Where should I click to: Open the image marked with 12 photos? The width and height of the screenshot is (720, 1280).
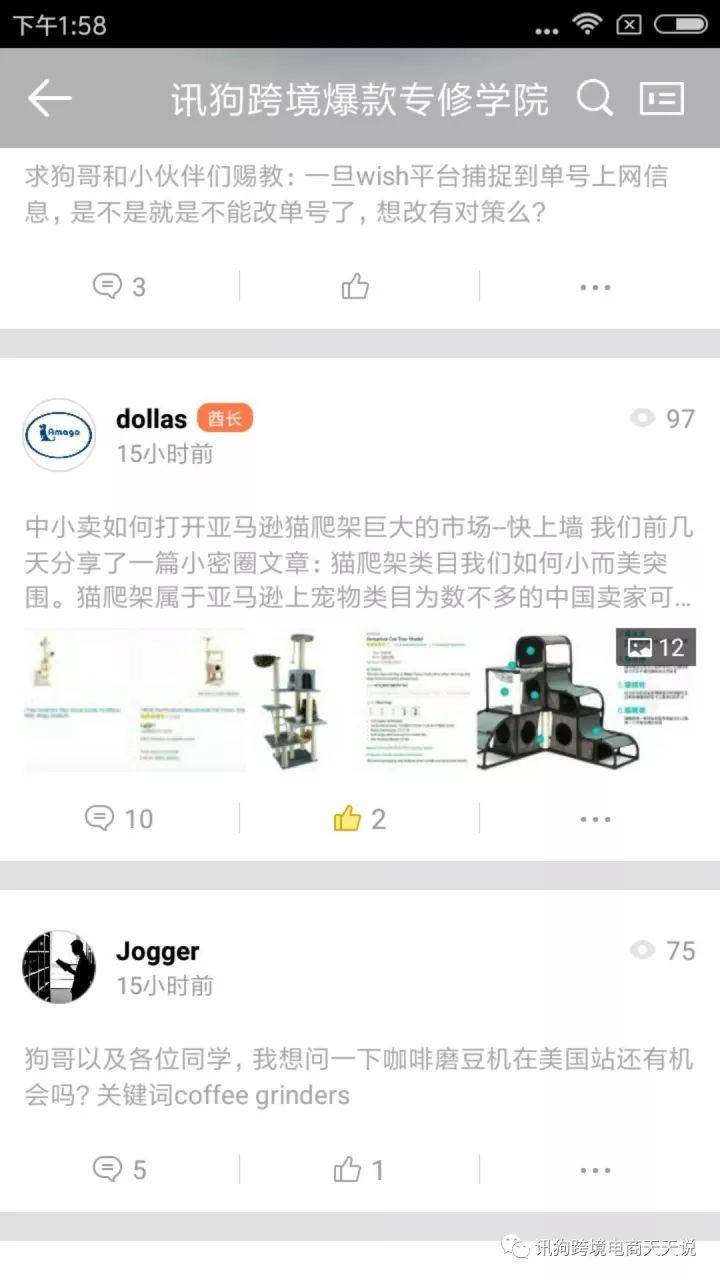point(584,700)
